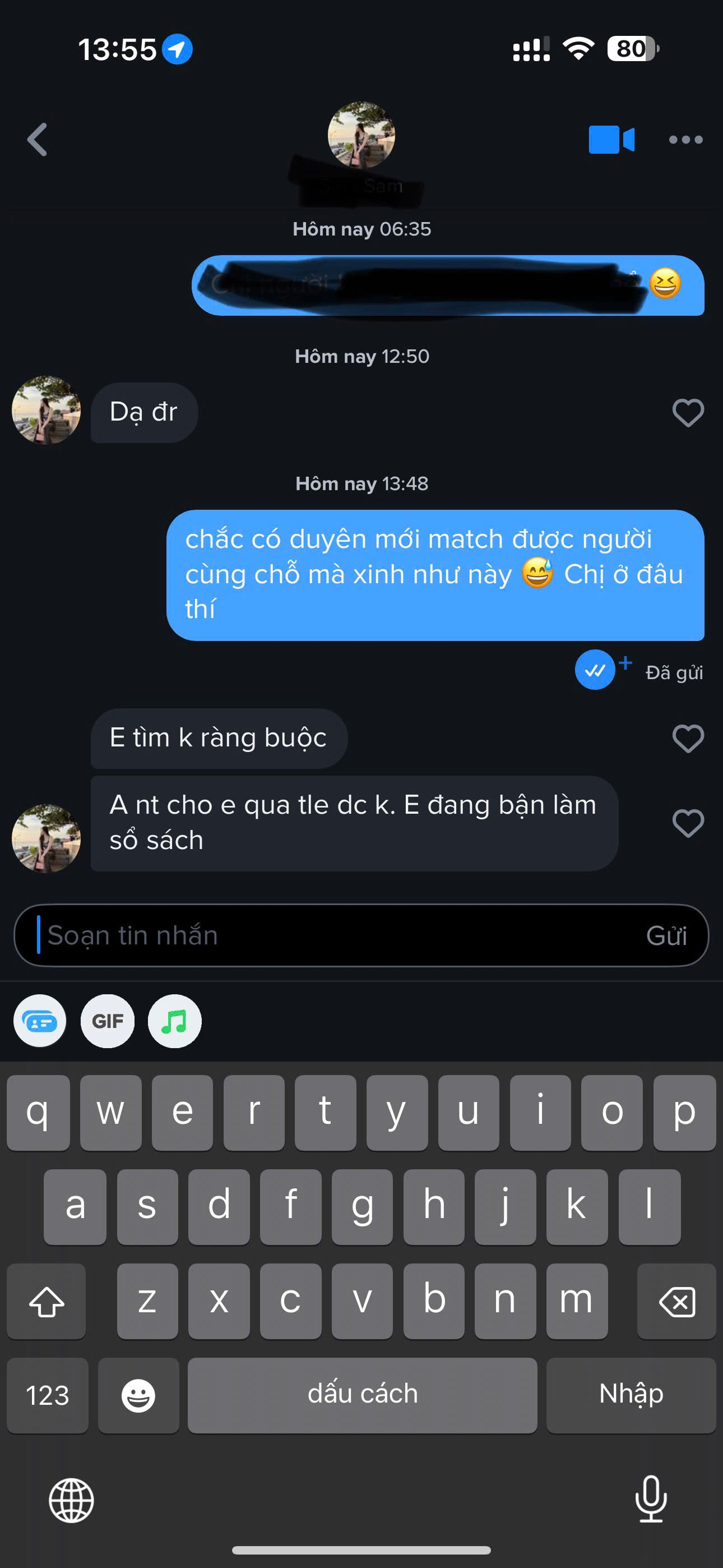Start a video call
The image size is (723, 1568).
point(611,140)
